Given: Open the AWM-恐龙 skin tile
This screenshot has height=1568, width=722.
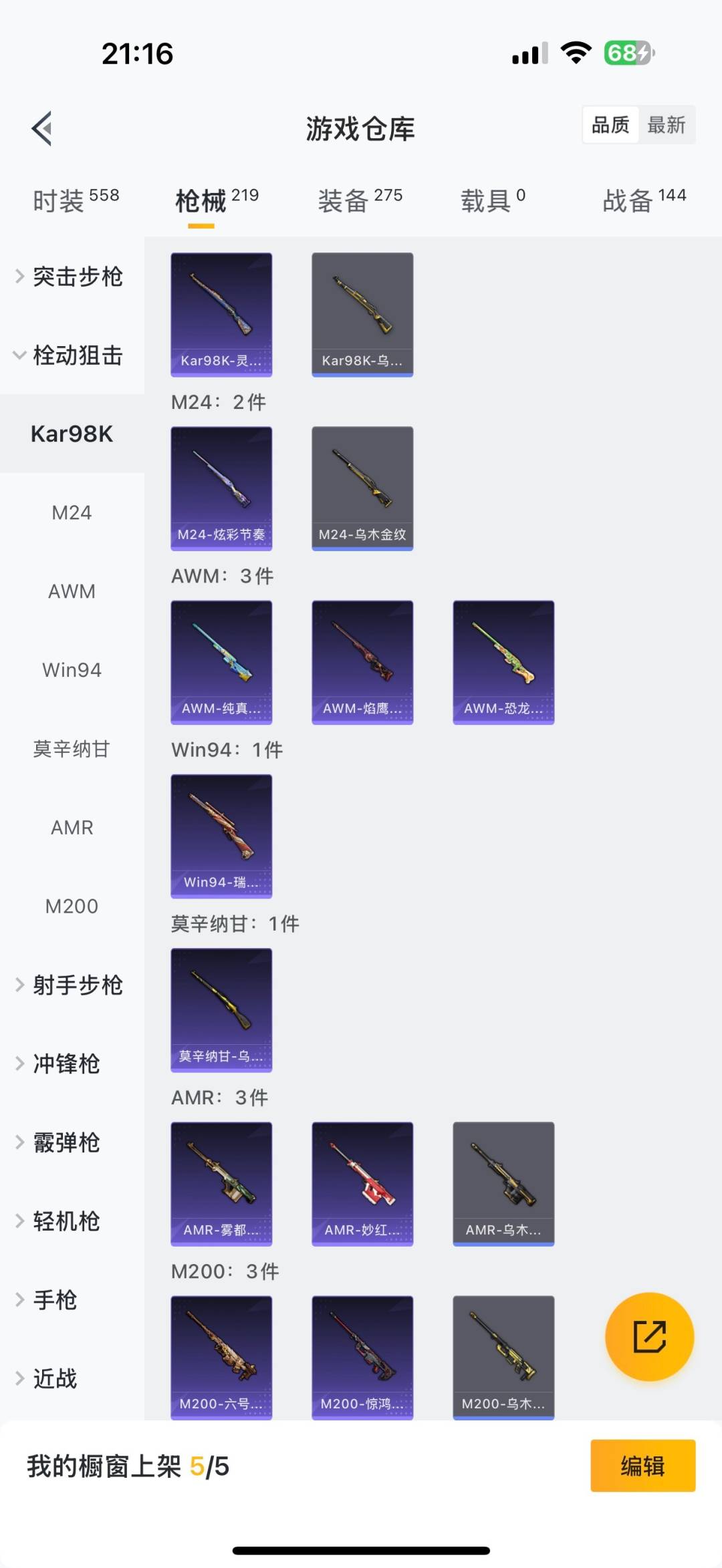Looking at the screenshot, I should tap(503, 662).
